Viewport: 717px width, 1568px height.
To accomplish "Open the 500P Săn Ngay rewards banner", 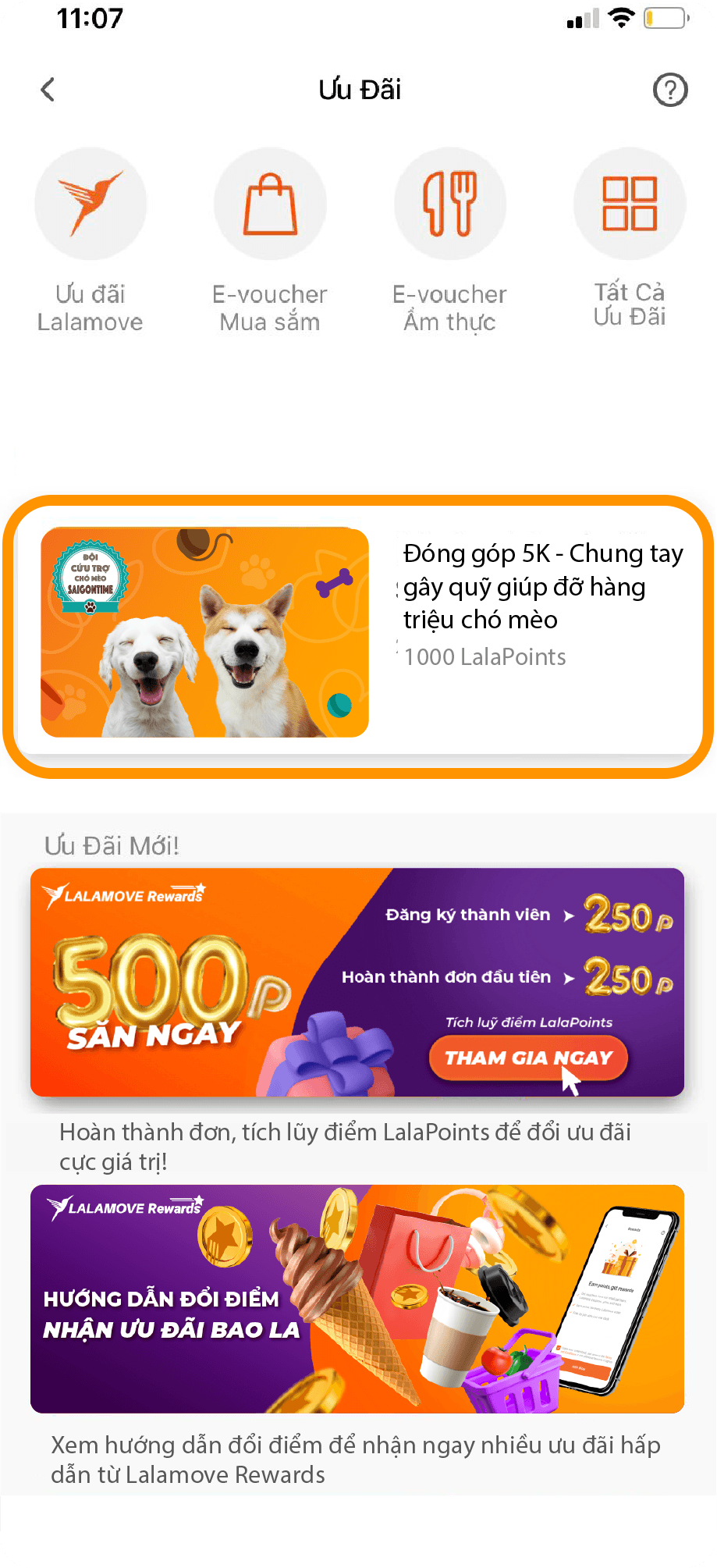I will 357,982.
